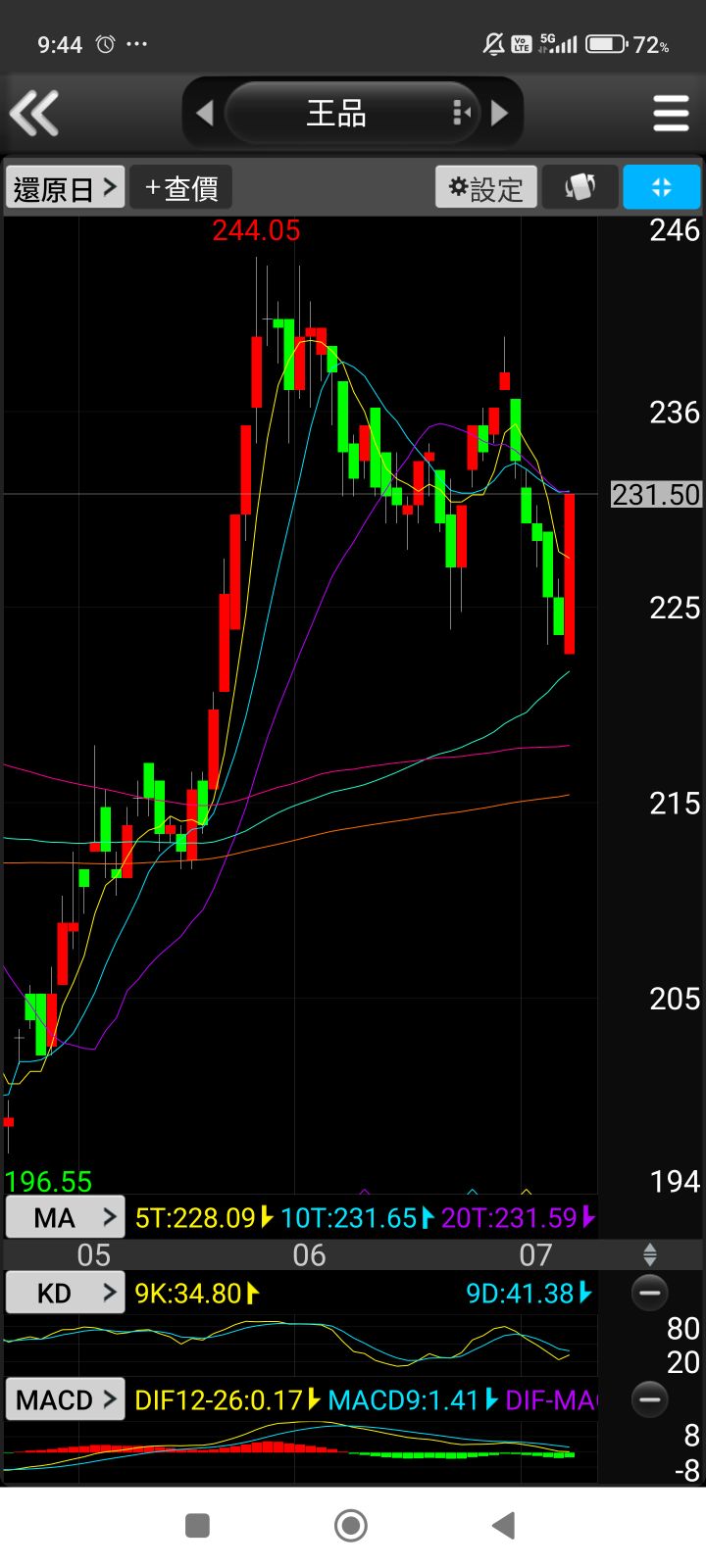Open the hamburger menu

pyautogui.click(x=671, y=114)
